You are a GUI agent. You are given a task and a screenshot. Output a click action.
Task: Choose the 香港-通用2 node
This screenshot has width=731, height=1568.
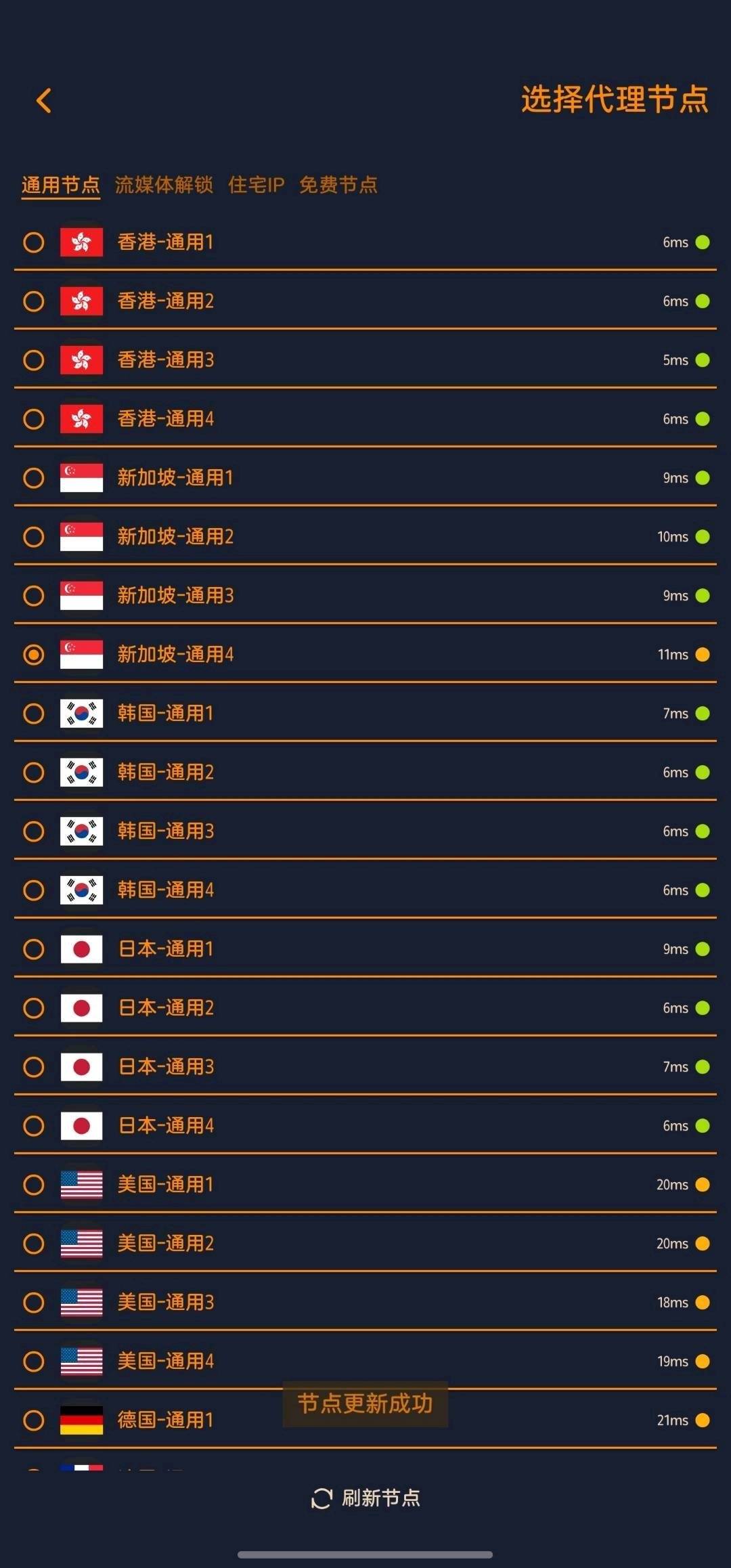166,301
